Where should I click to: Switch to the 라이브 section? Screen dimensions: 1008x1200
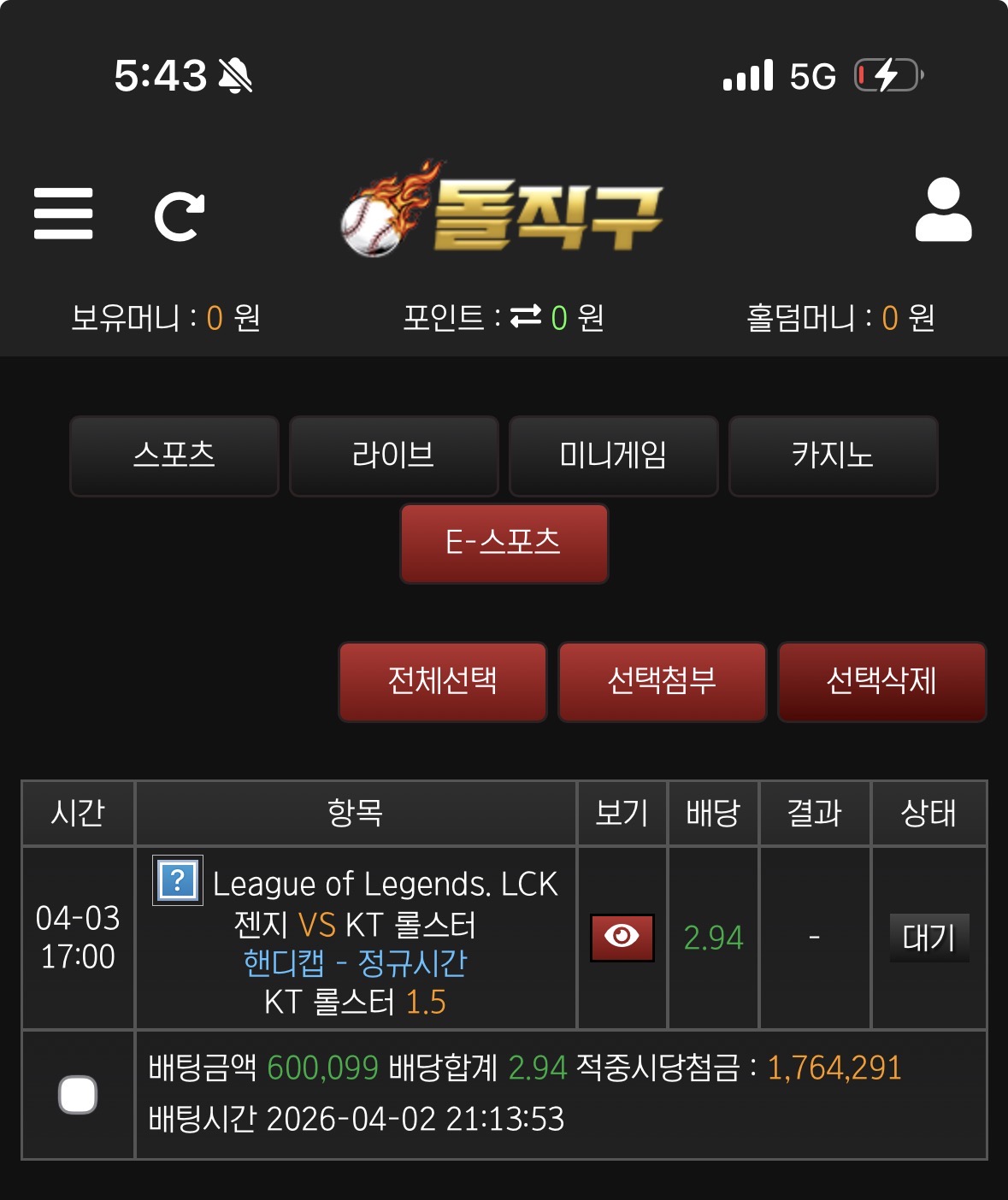[394, 456]
